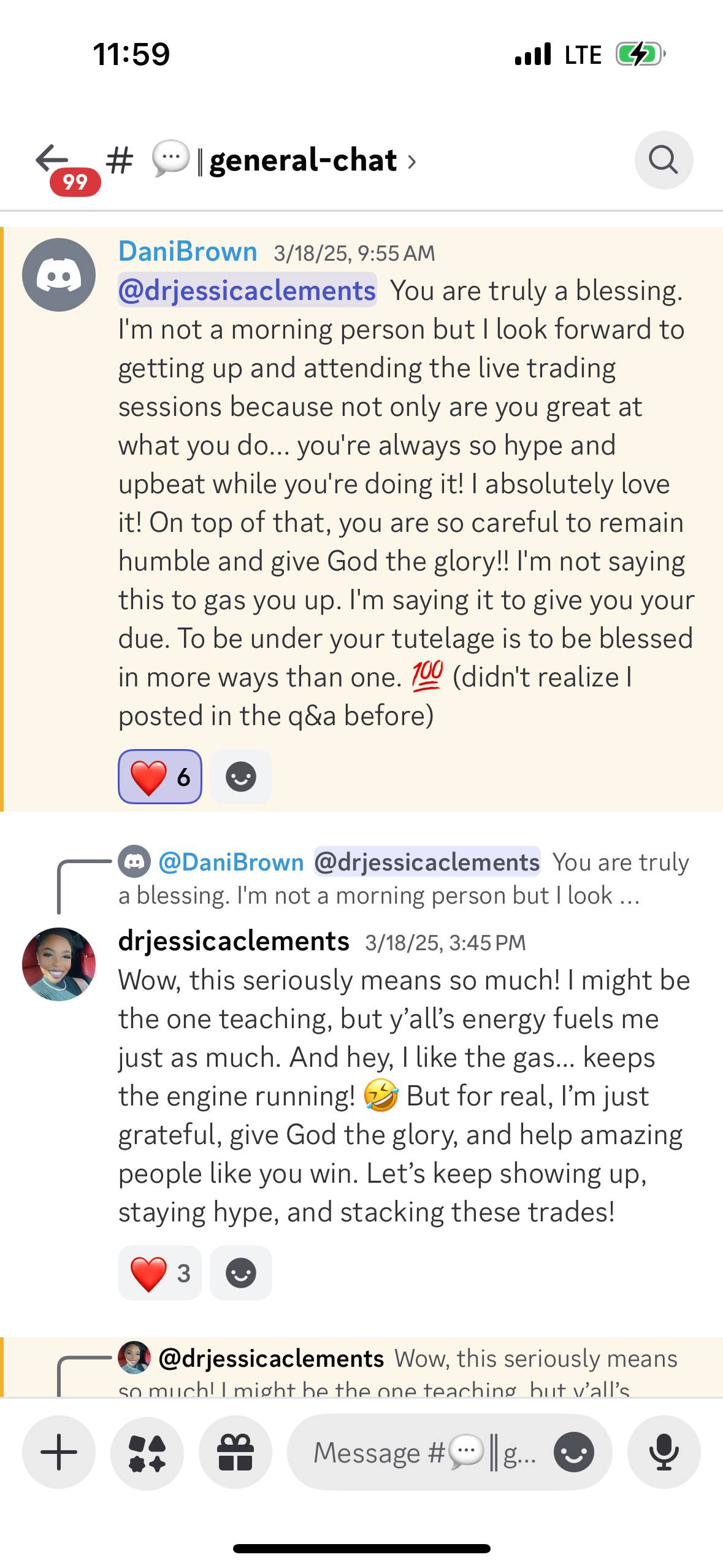Open general-chat channel details

(304, 161)
